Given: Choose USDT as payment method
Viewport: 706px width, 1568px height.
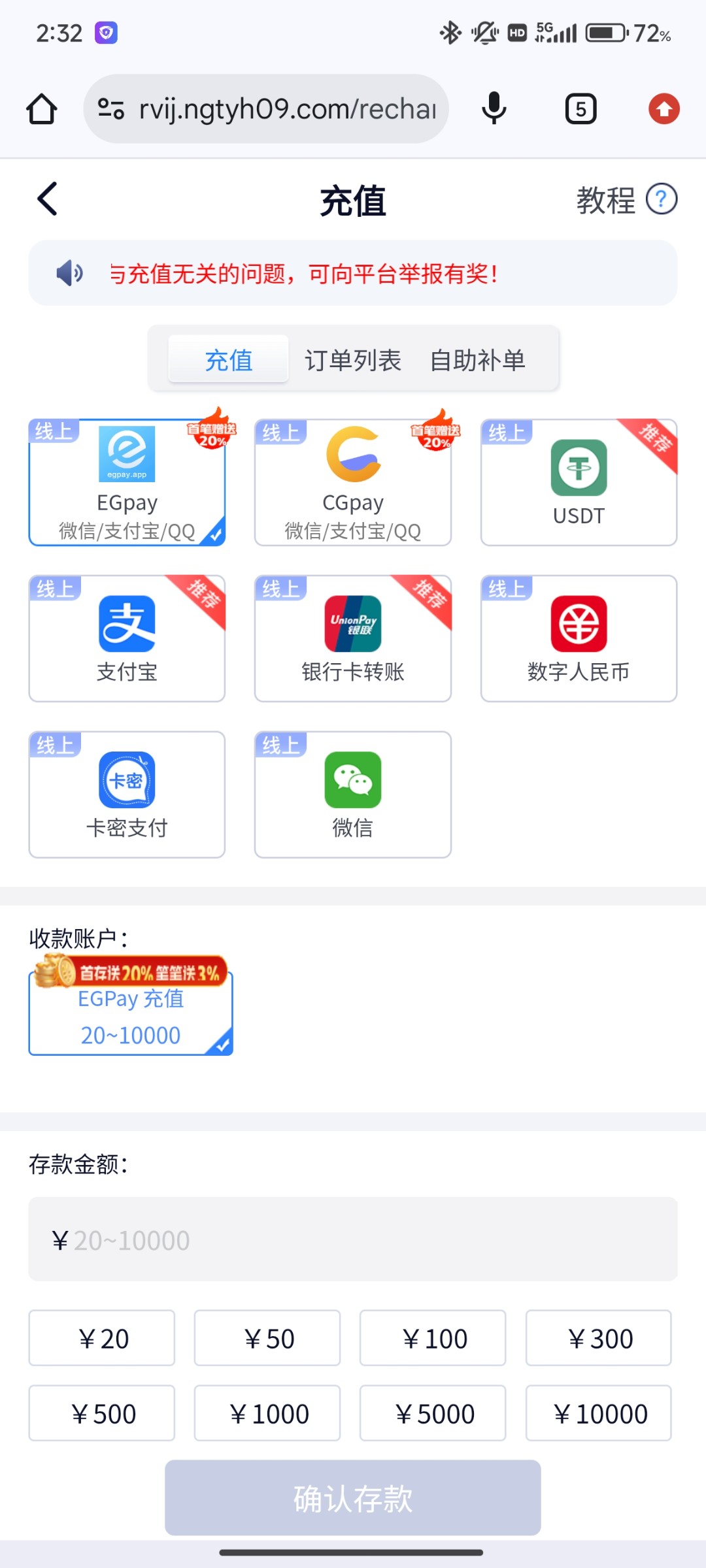Looking at the screenshot, I should tap(579, 482).
